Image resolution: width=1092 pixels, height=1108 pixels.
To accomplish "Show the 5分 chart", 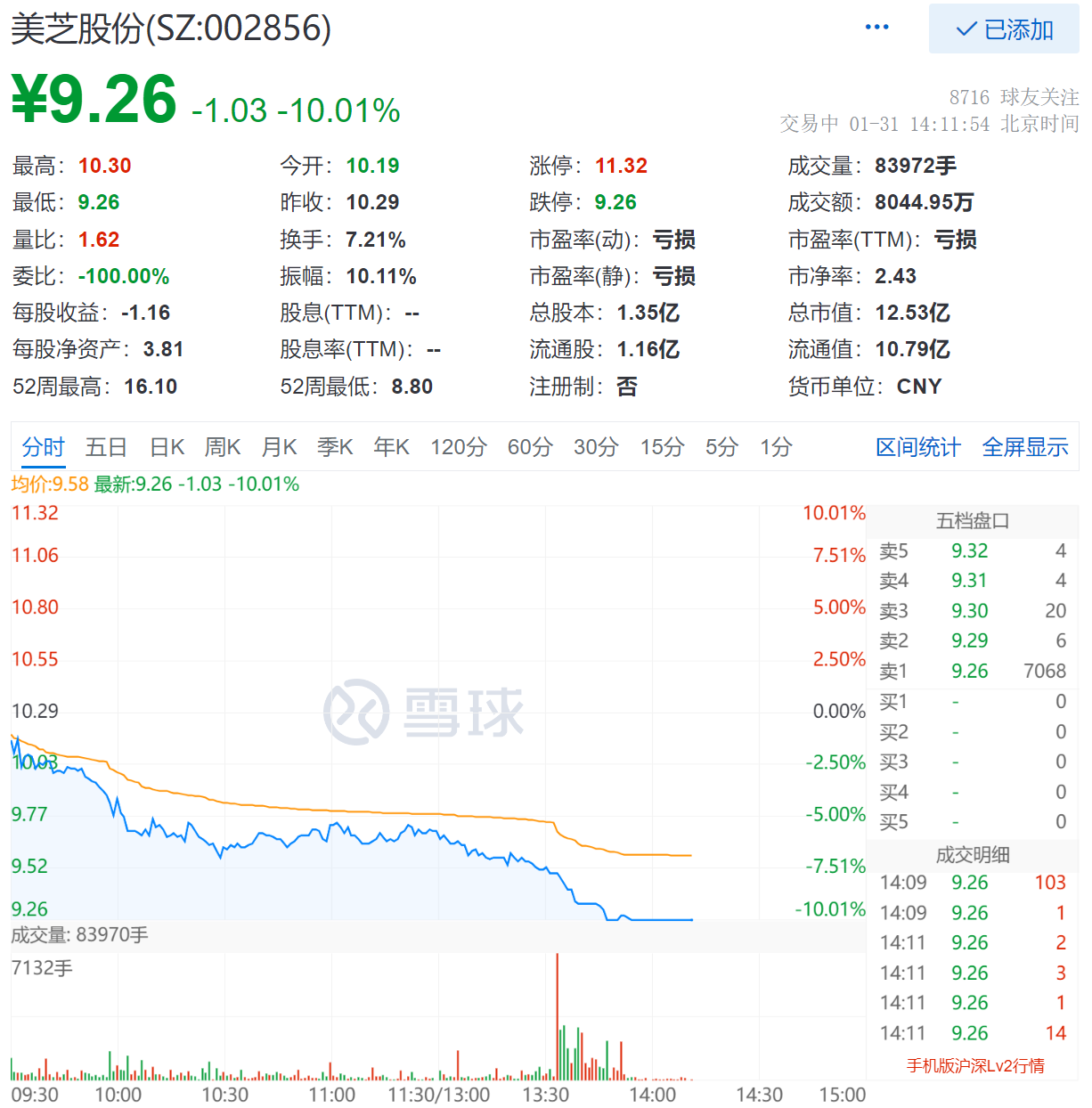I will click(721, 447).
